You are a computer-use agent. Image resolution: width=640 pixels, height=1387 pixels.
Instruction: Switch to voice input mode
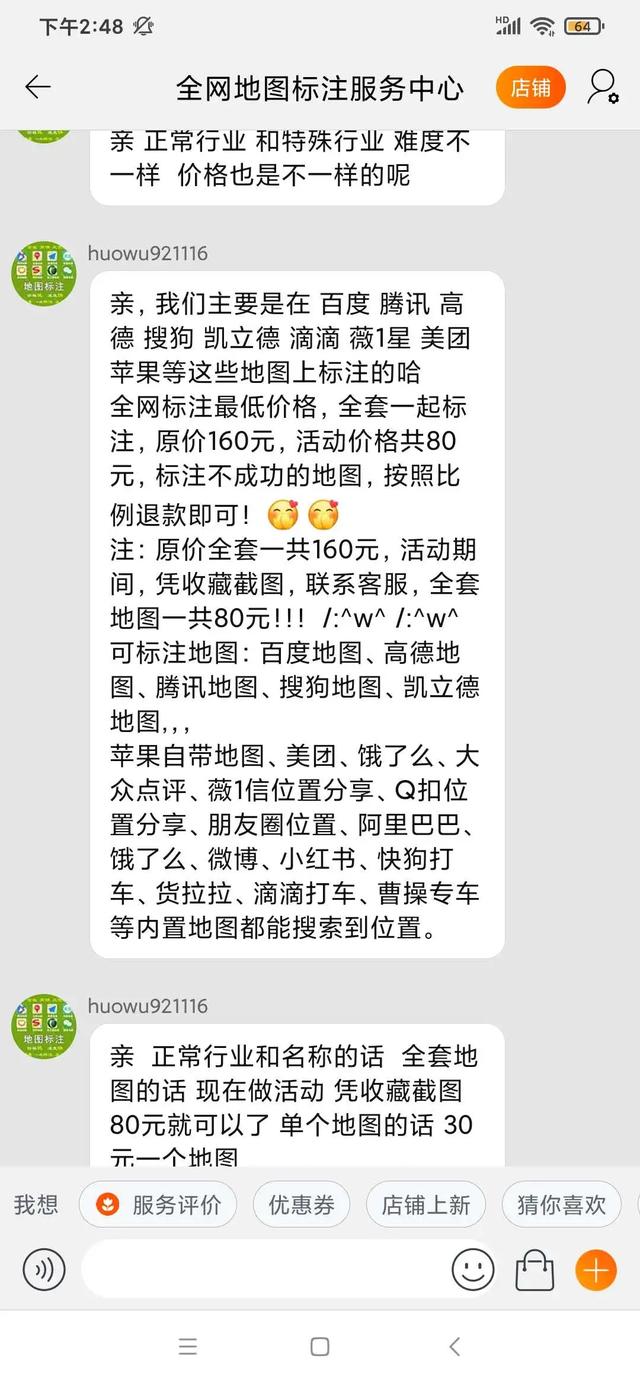click(x=45, y=1270)
